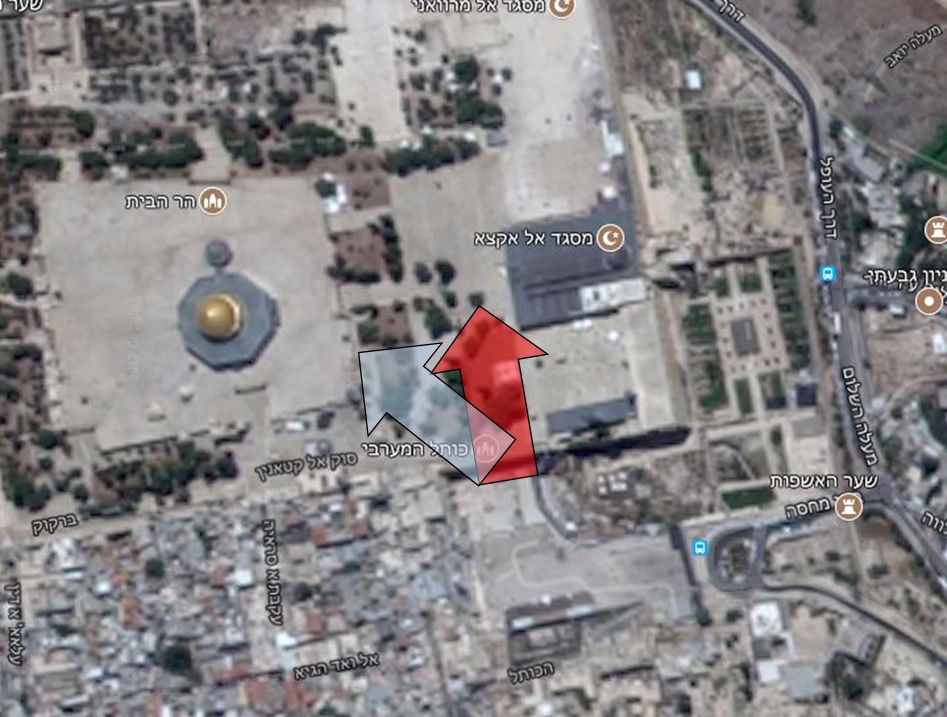This screenshot has width=947, height=717.
Task: Open the bus stop near שער האשפות
Action: point(700,547)
